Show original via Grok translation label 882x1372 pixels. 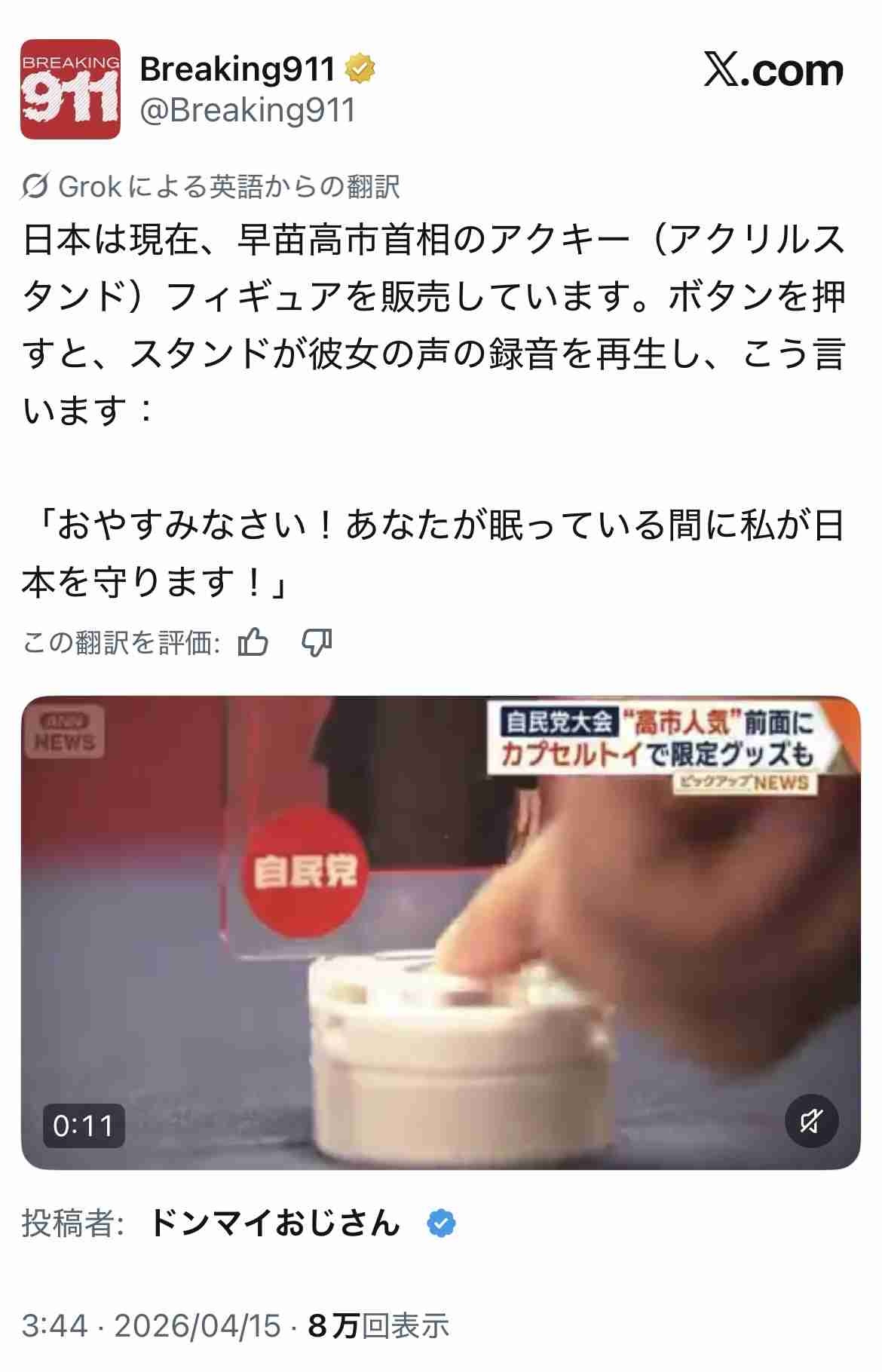(211, 186)
